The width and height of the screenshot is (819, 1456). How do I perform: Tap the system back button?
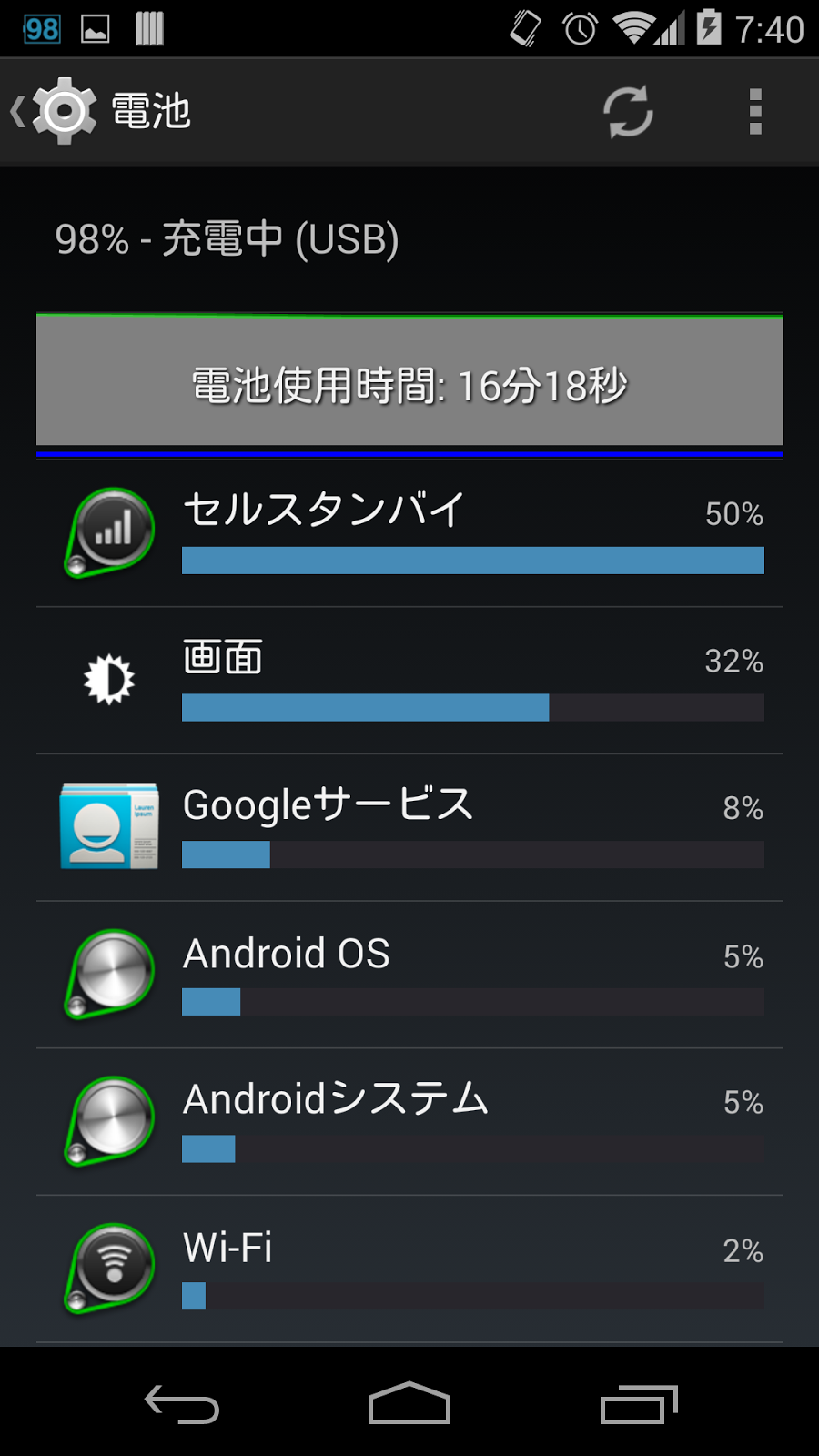[182, 1403]
